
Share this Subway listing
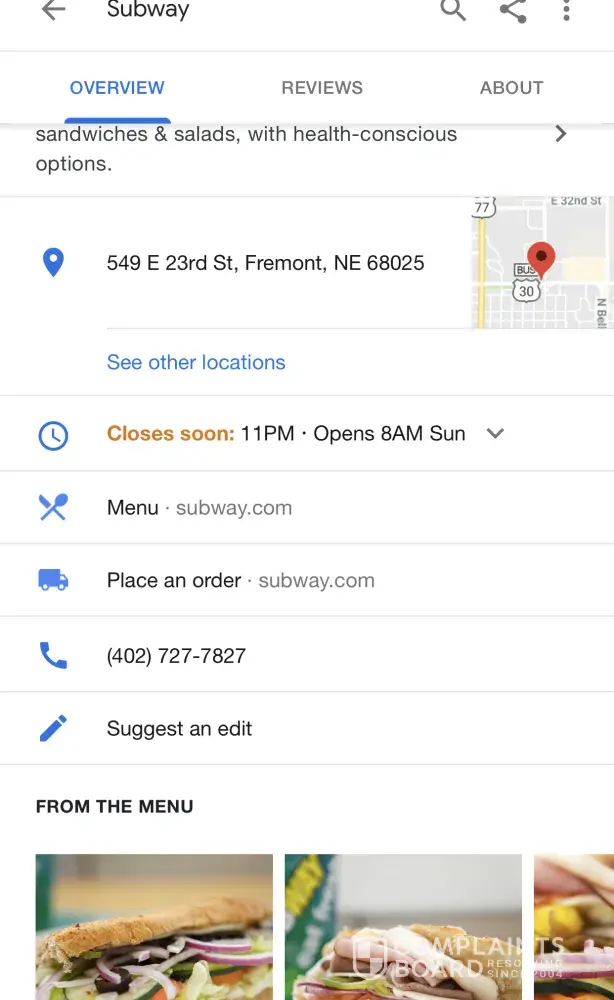tap(512, 11)
